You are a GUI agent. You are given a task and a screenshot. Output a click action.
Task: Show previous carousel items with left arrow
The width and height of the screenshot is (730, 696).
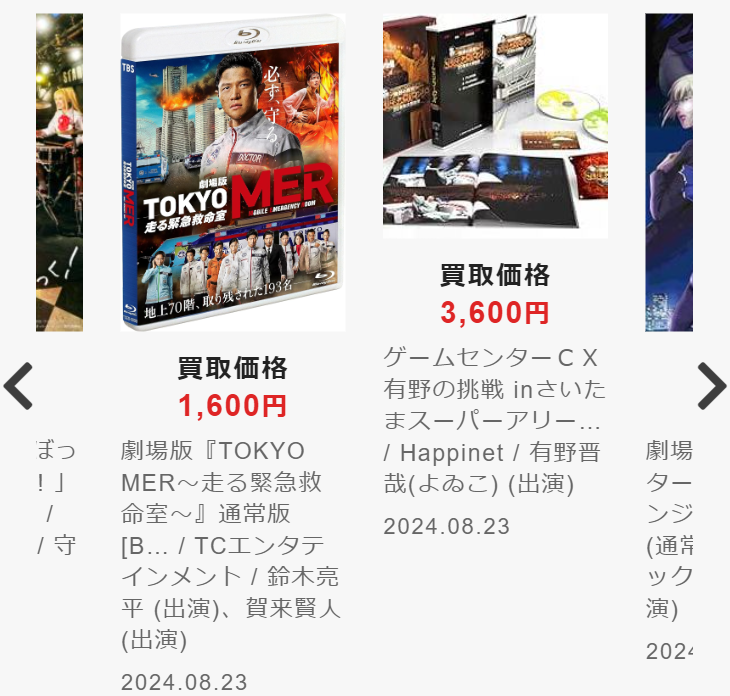(19, 387)
